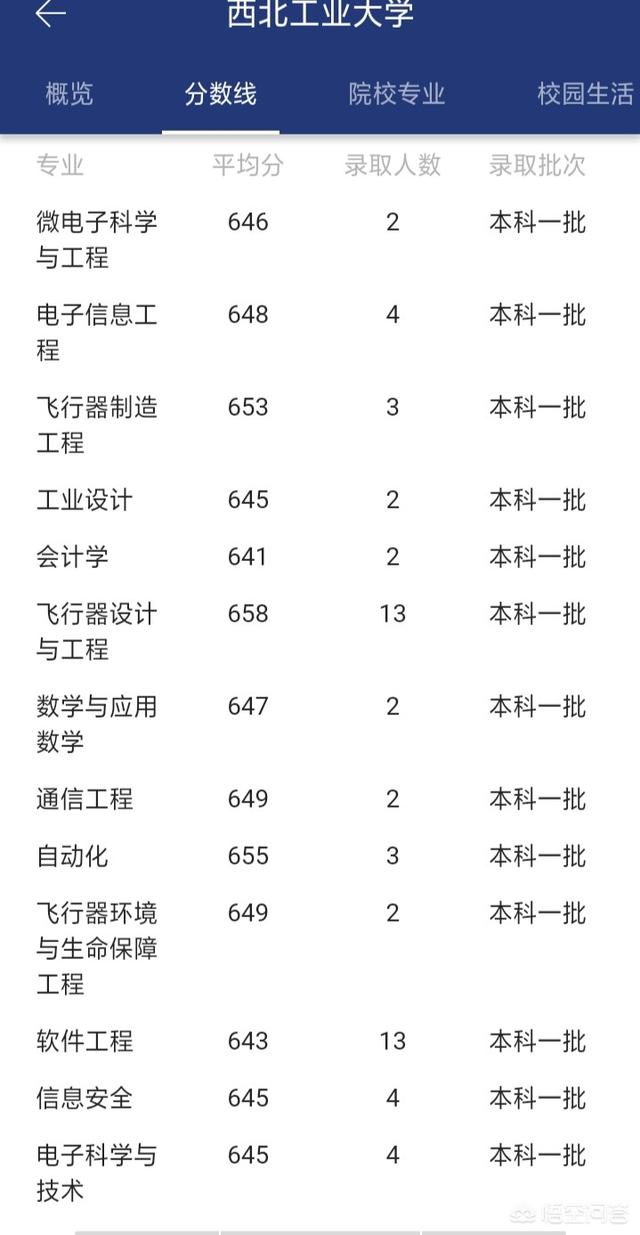This screenshot has width=640, height=1235.
Task: Open the 院校专业 tab
Action: click(396, 94)
